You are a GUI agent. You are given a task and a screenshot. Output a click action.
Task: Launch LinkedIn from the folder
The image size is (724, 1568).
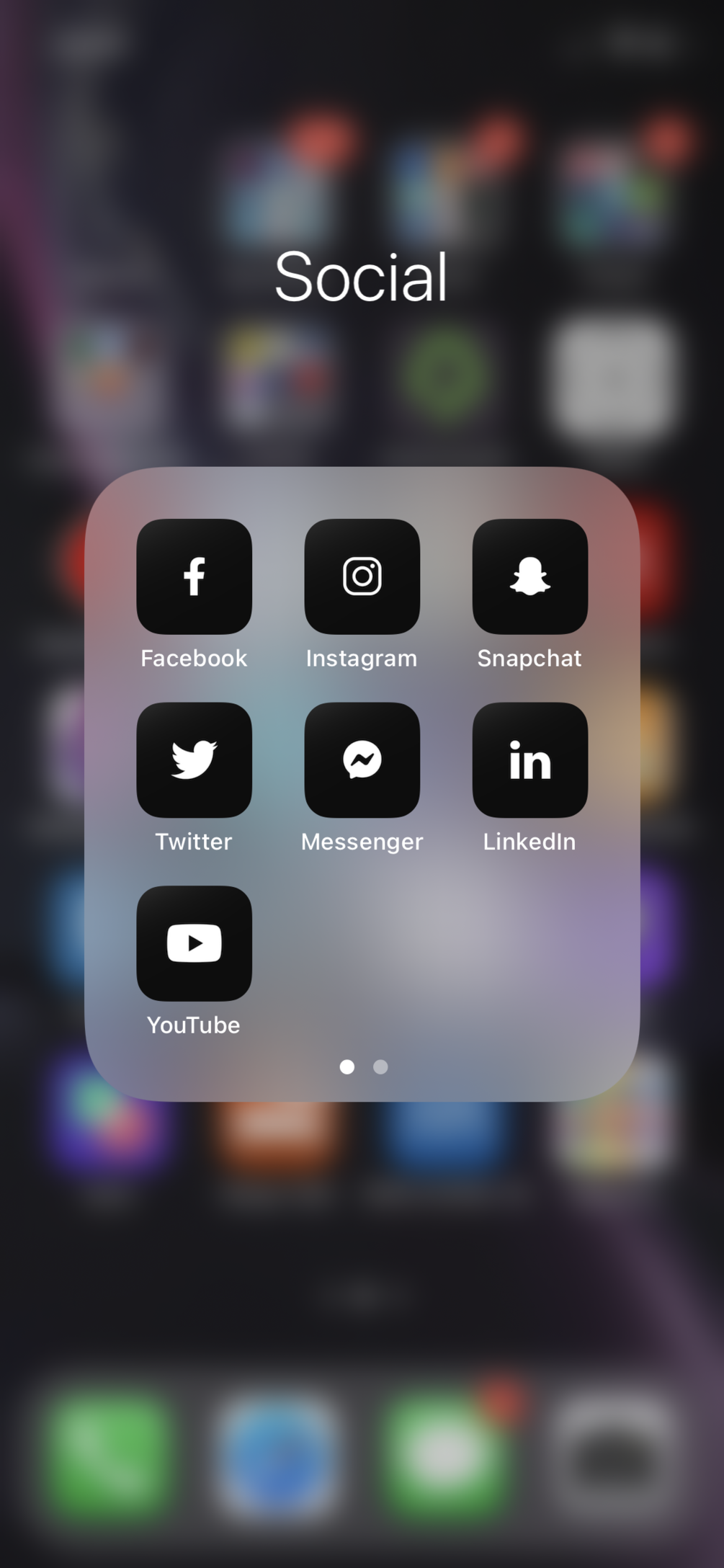point(529,759)
